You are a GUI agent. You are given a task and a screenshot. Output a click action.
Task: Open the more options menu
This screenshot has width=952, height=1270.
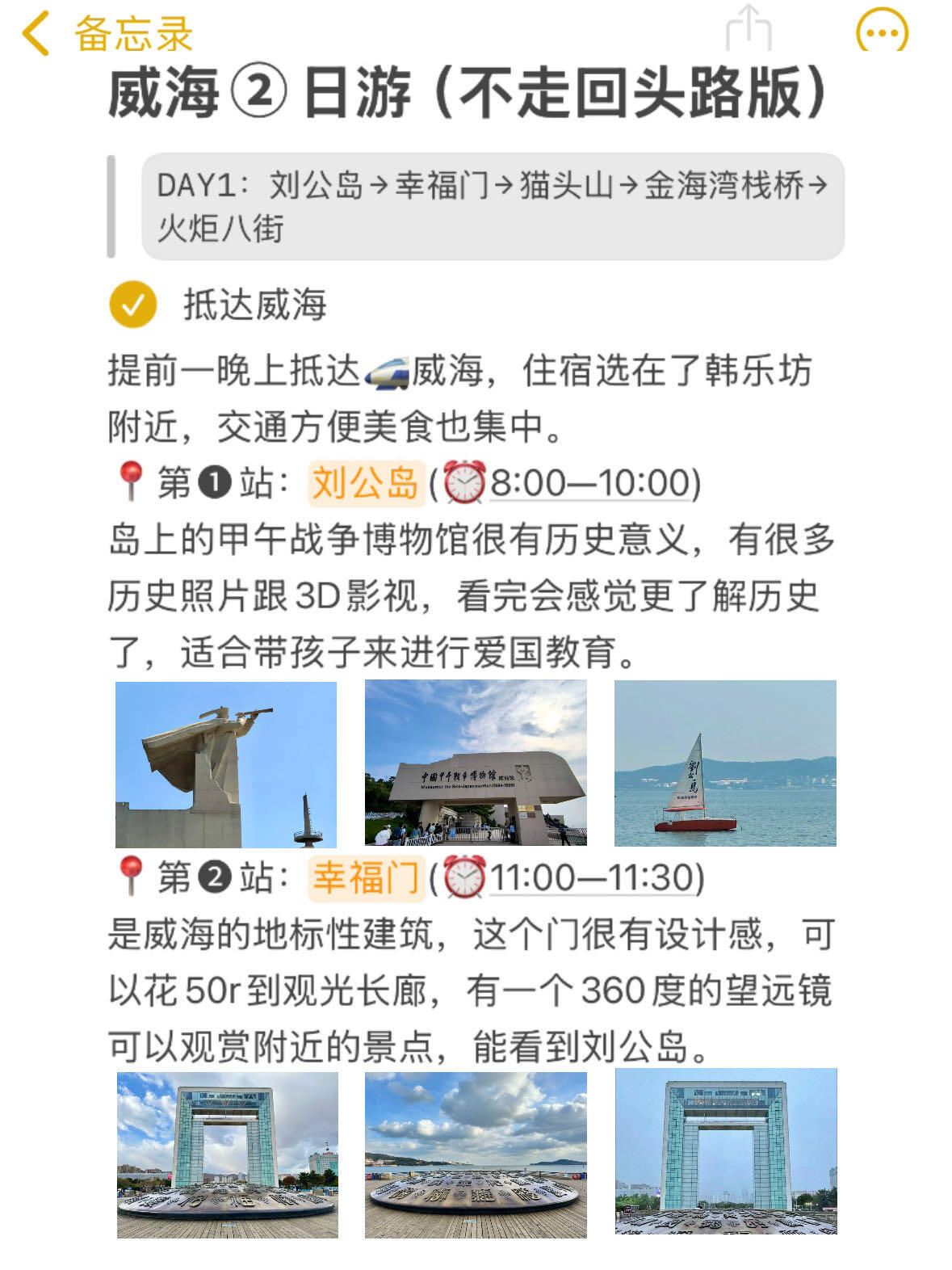coord(881,32)
